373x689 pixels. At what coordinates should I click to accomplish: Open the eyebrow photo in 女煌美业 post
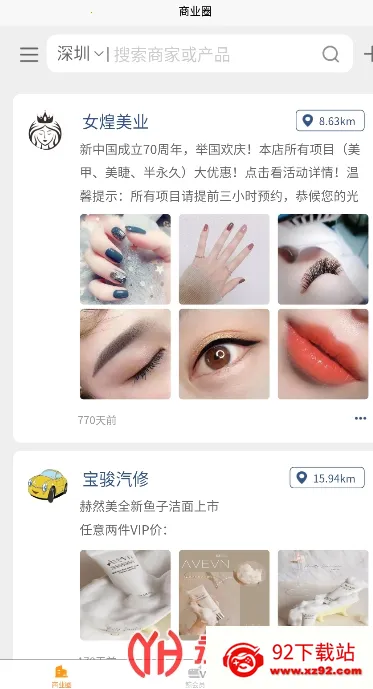click(x=125, y=354)
